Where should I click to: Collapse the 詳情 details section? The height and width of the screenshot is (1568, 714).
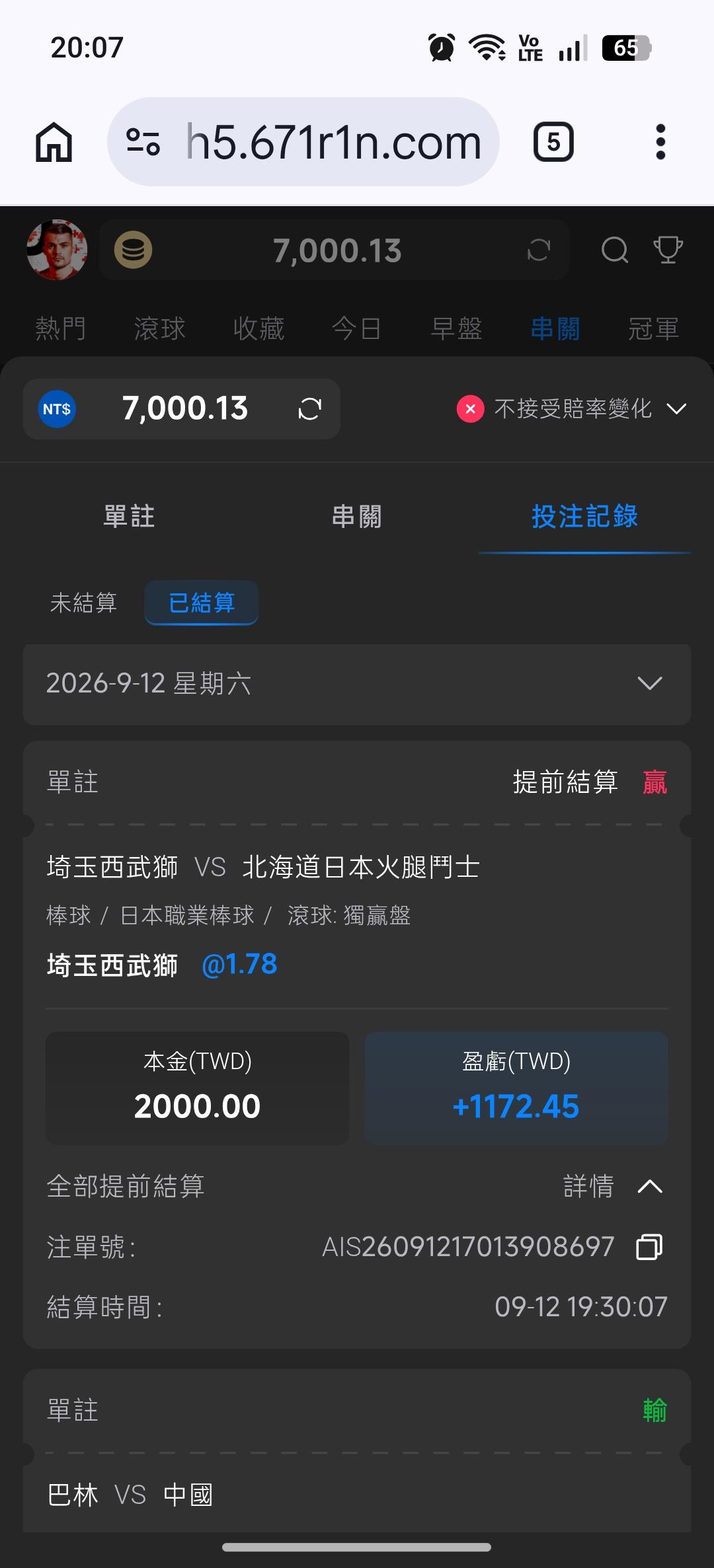click(x=613, y=1187)
